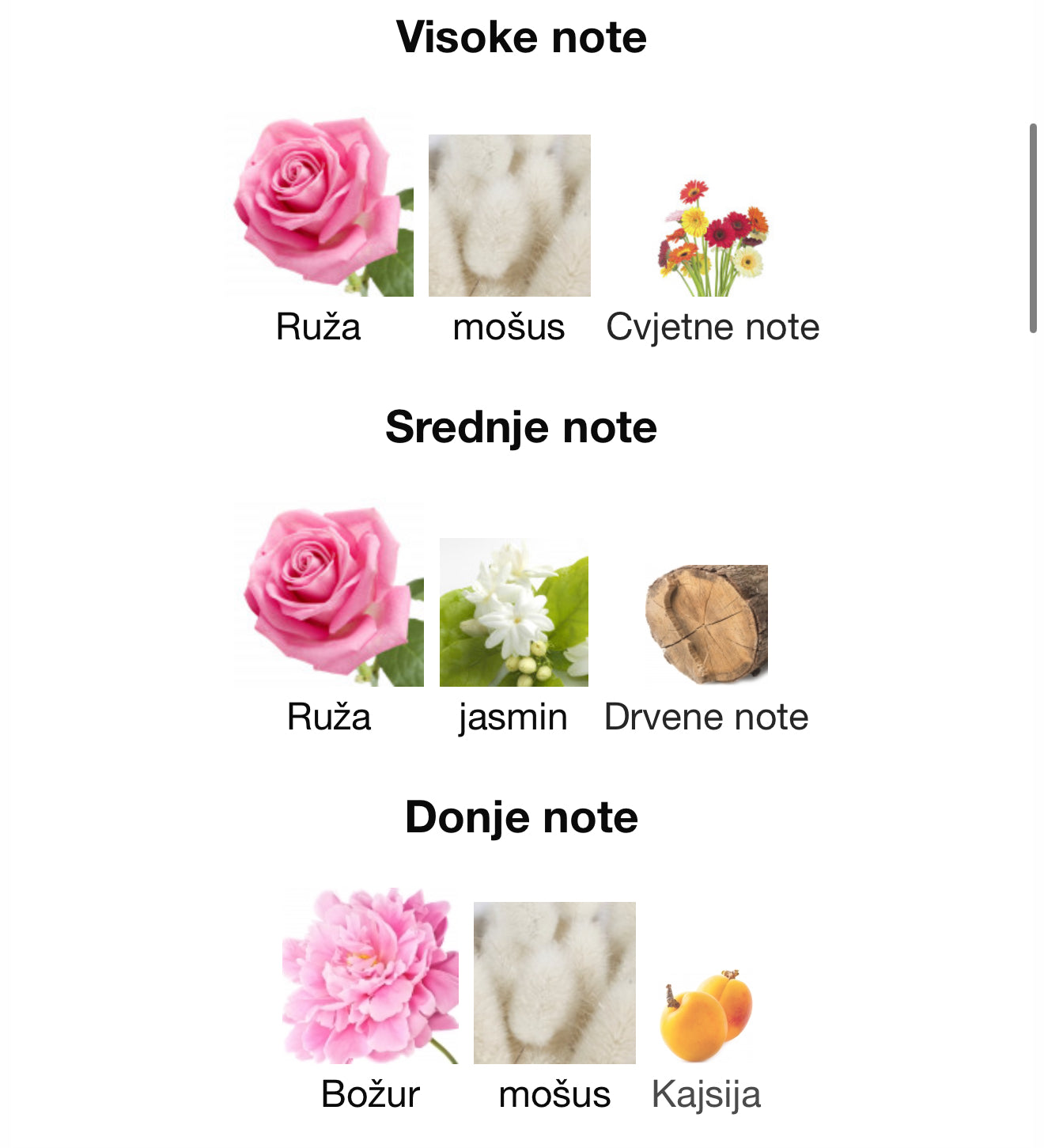Select the jasmin note
Screen dimensions: 1044x1148
coord(514,612)
